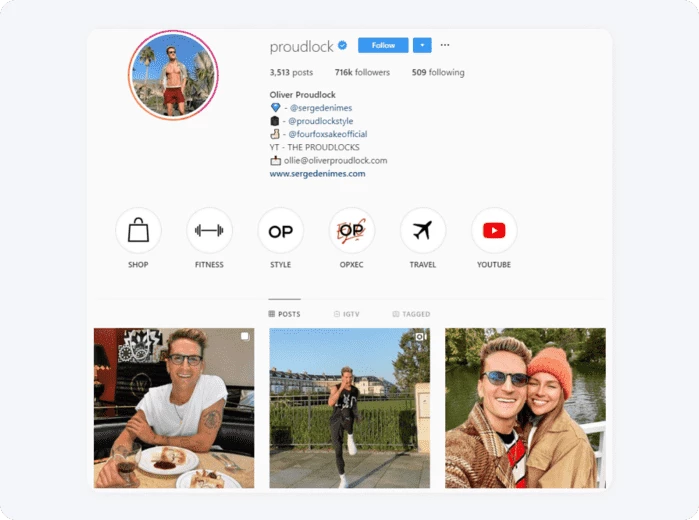Switch to the TAGGED tab
Screen dimensions: 699x520
[411, 314]
